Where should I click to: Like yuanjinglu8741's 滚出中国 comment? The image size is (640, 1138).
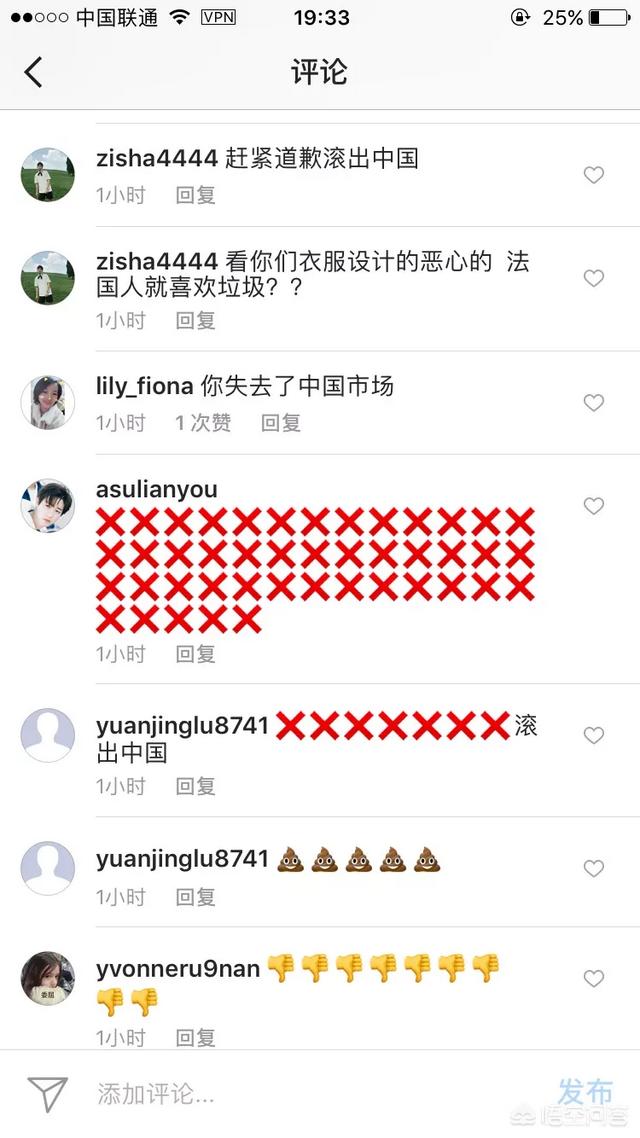coord(593,735)
